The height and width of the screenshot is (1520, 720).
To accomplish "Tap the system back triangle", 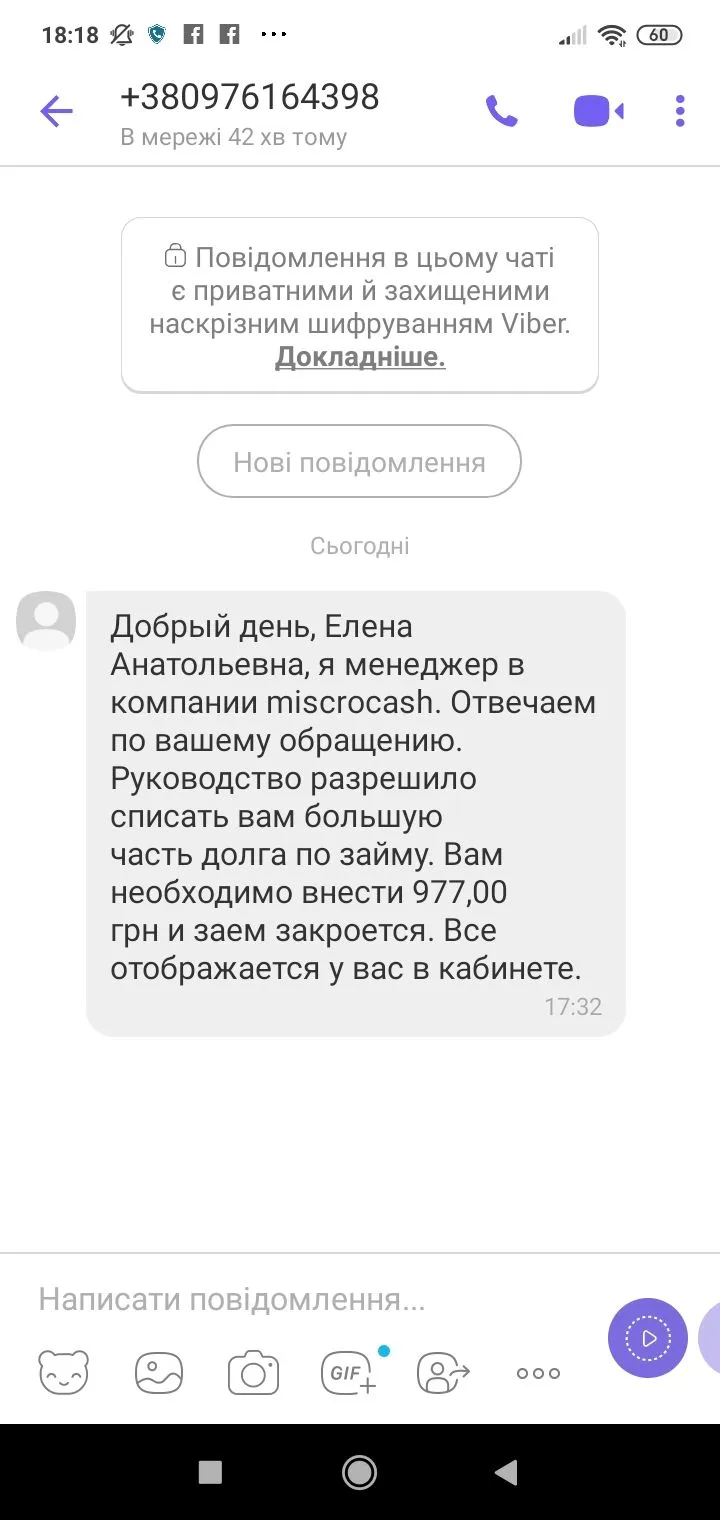I will coord(507,1471).
